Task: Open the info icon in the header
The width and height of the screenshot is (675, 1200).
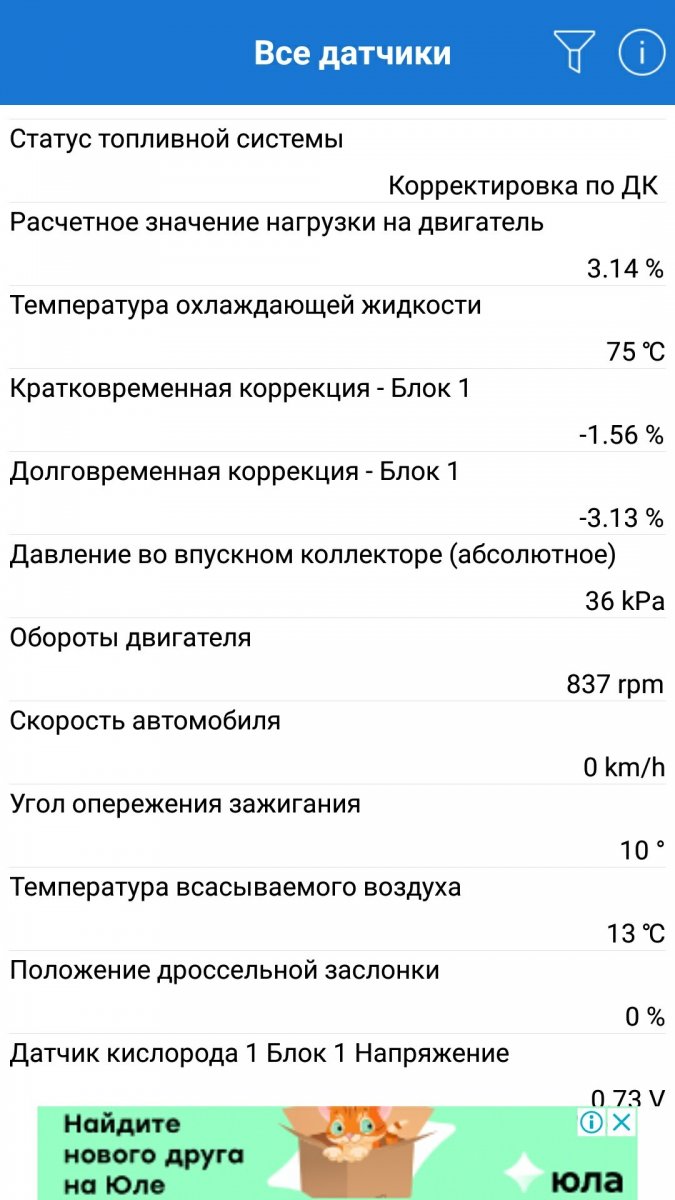Action: (x=641, y=52)
